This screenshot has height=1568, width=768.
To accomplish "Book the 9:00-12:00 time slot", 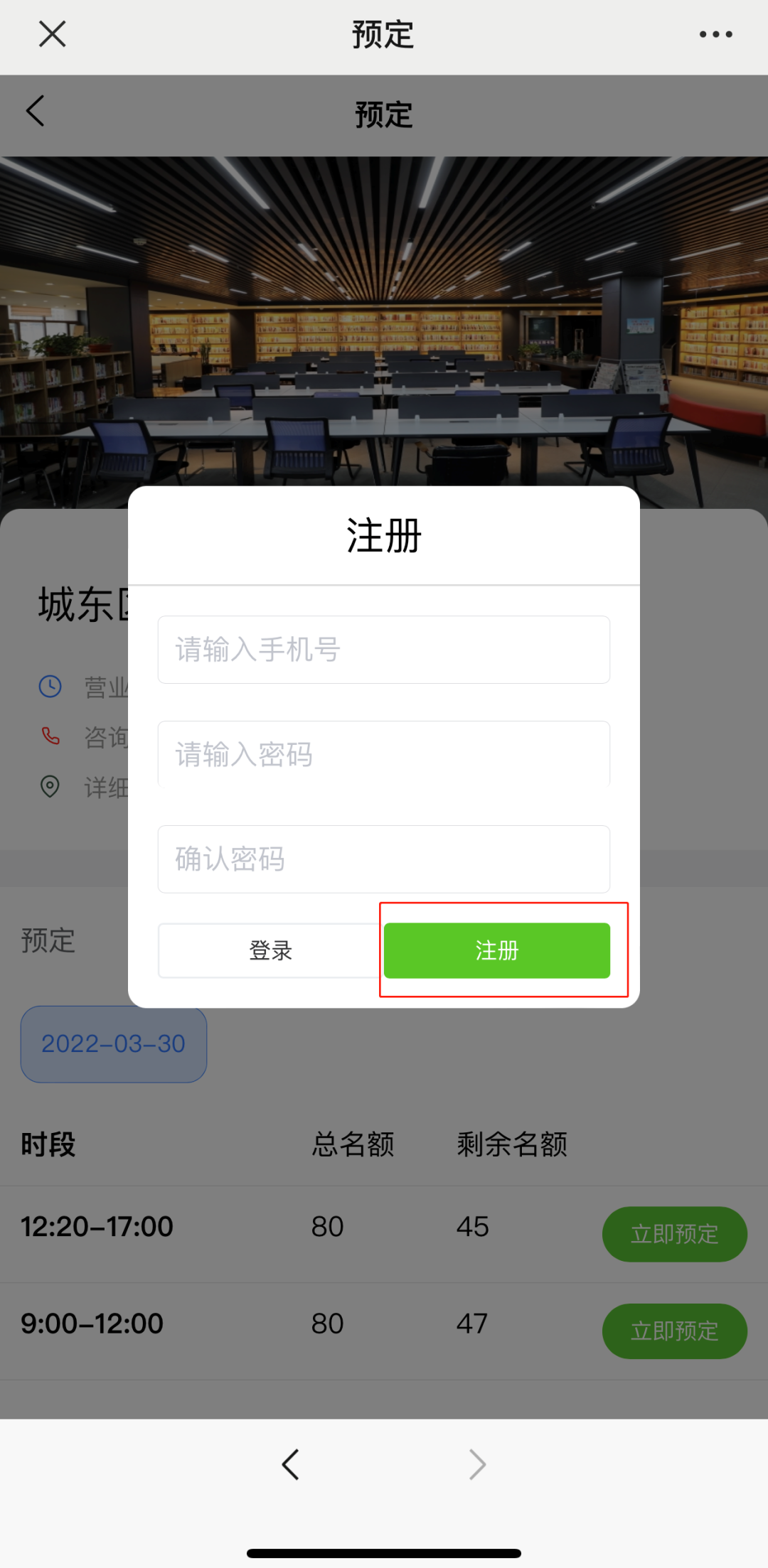I will [x=674, y=1331].
